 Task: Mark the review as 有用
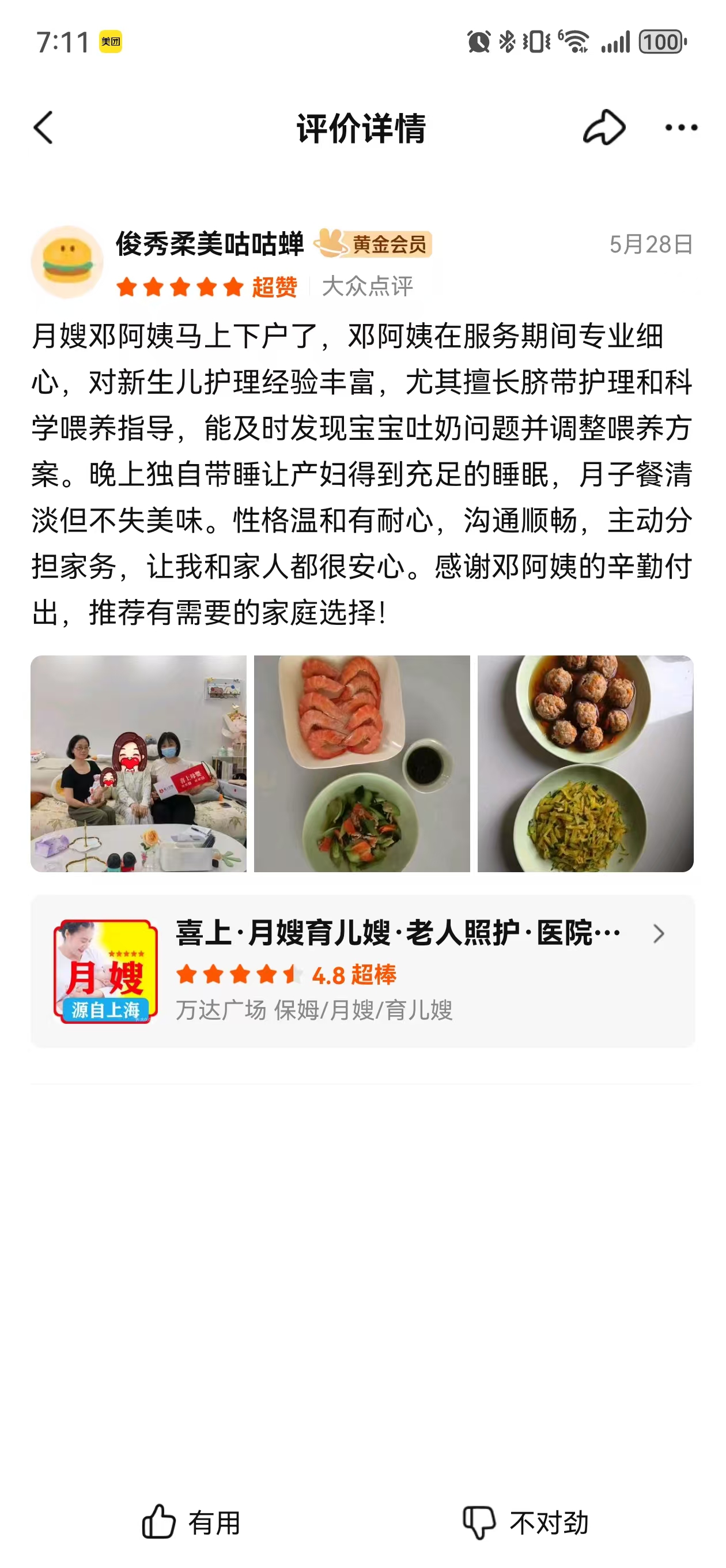[191, 1522]
